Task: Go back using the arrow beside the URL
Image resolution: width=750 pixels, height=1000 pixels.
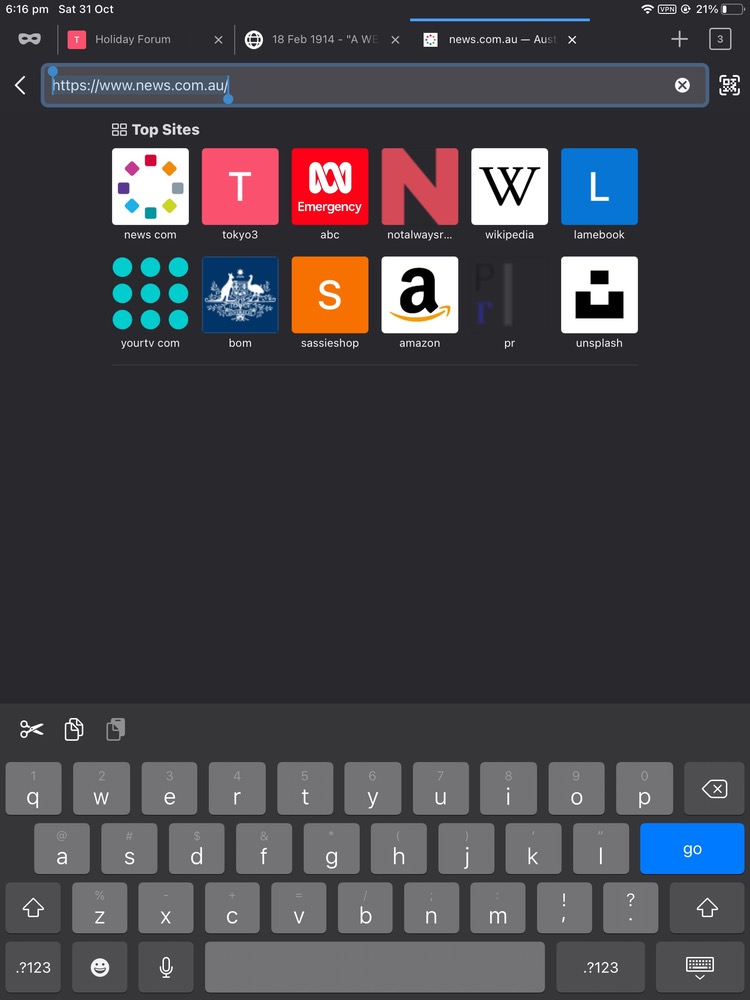Action: [20, 86]
